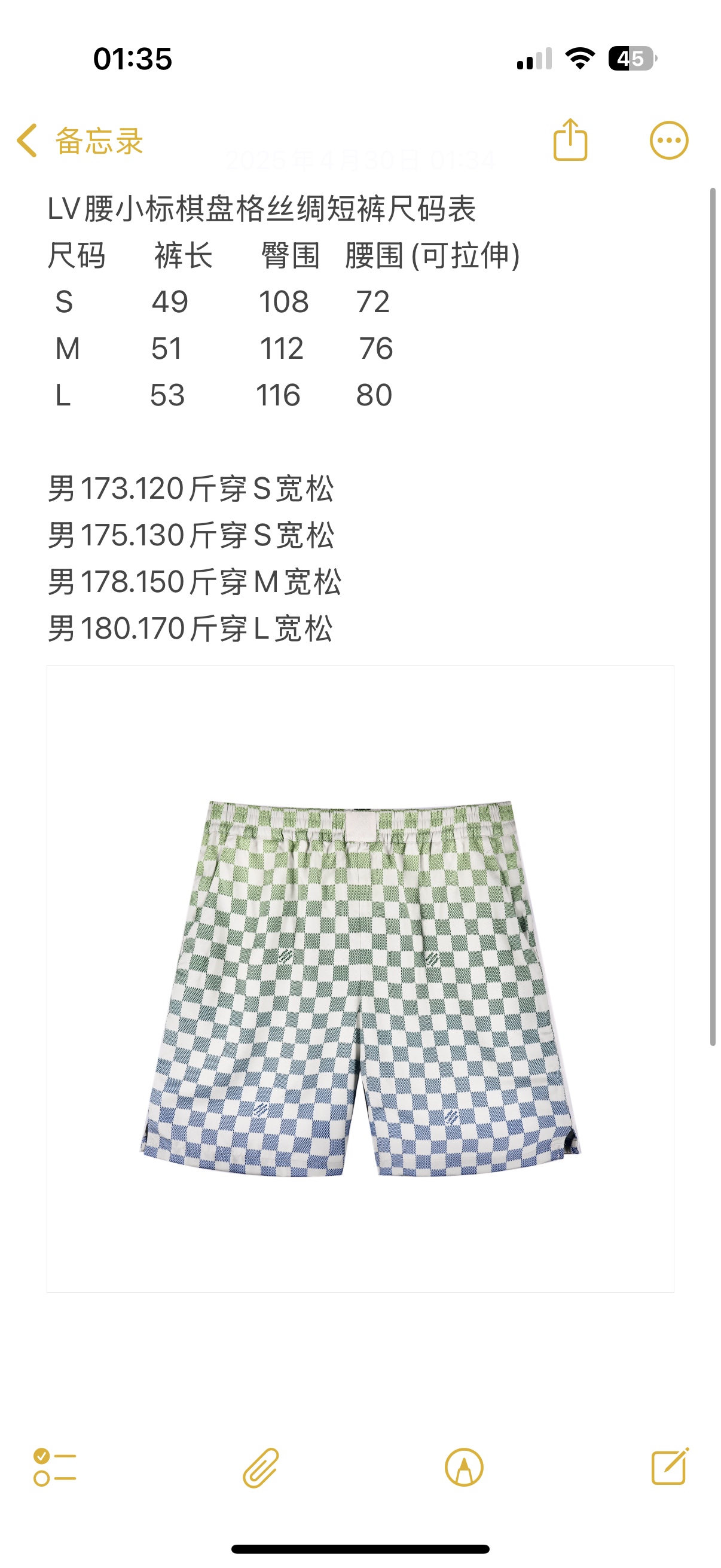Image resolution: width=721 pixels, height=1568 pixels.
Task: Share this note
Action: 570,141
